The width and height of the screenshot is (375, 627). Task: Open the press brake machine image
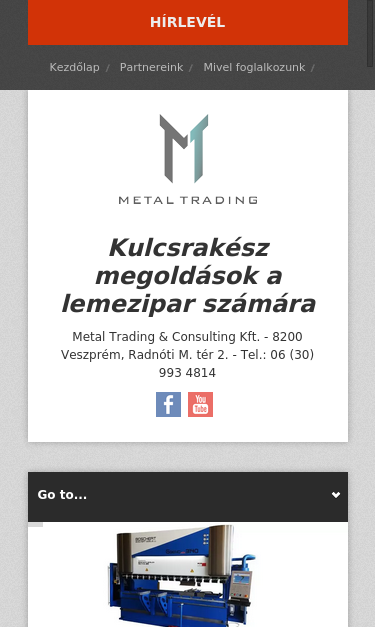[x=182, y=576]
